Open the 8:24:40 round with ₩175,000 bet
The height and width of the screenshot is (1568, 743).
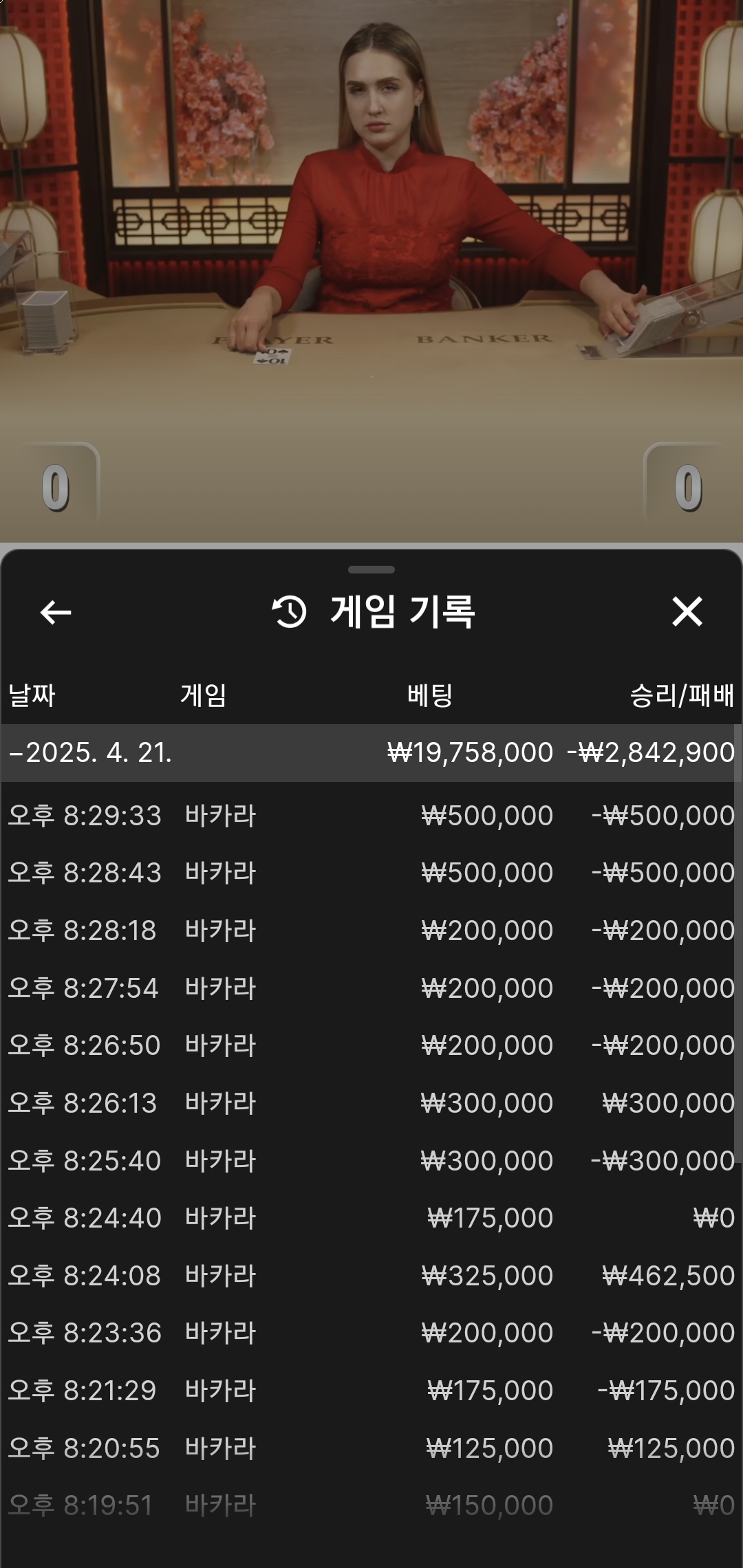[x=371, y=1218]
